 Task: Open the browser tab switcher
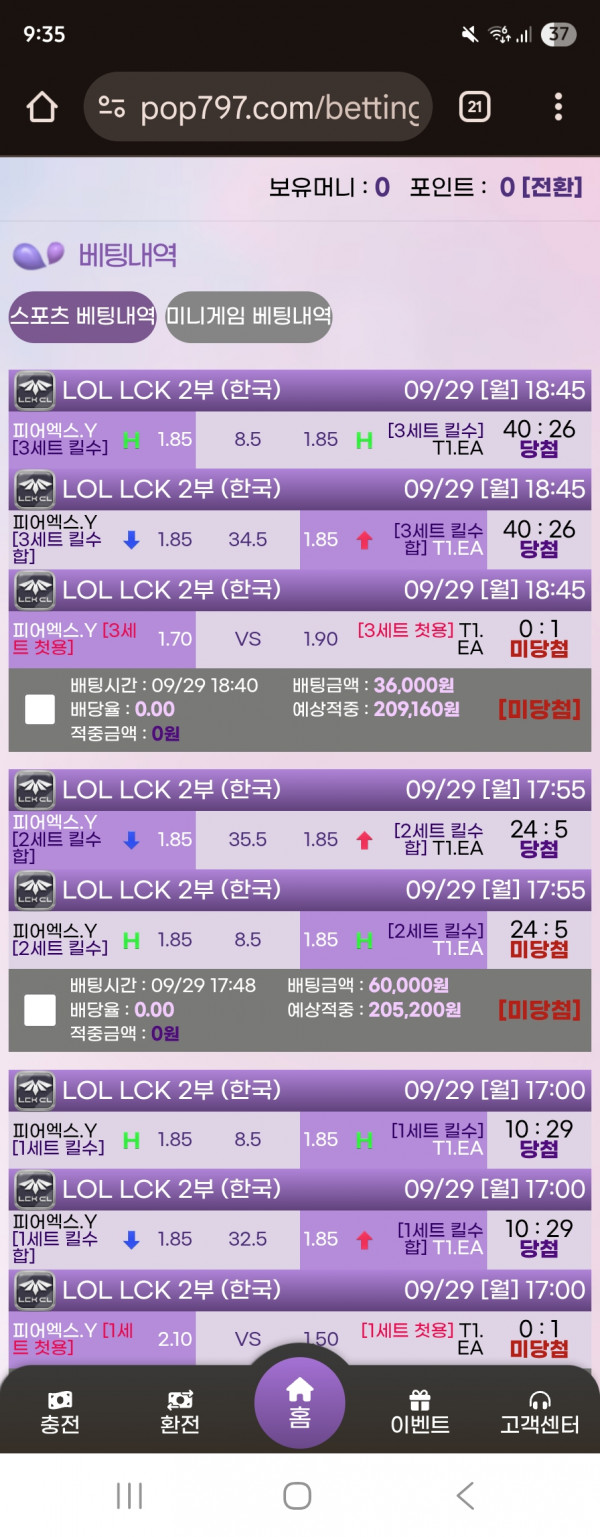coord(474,107)
